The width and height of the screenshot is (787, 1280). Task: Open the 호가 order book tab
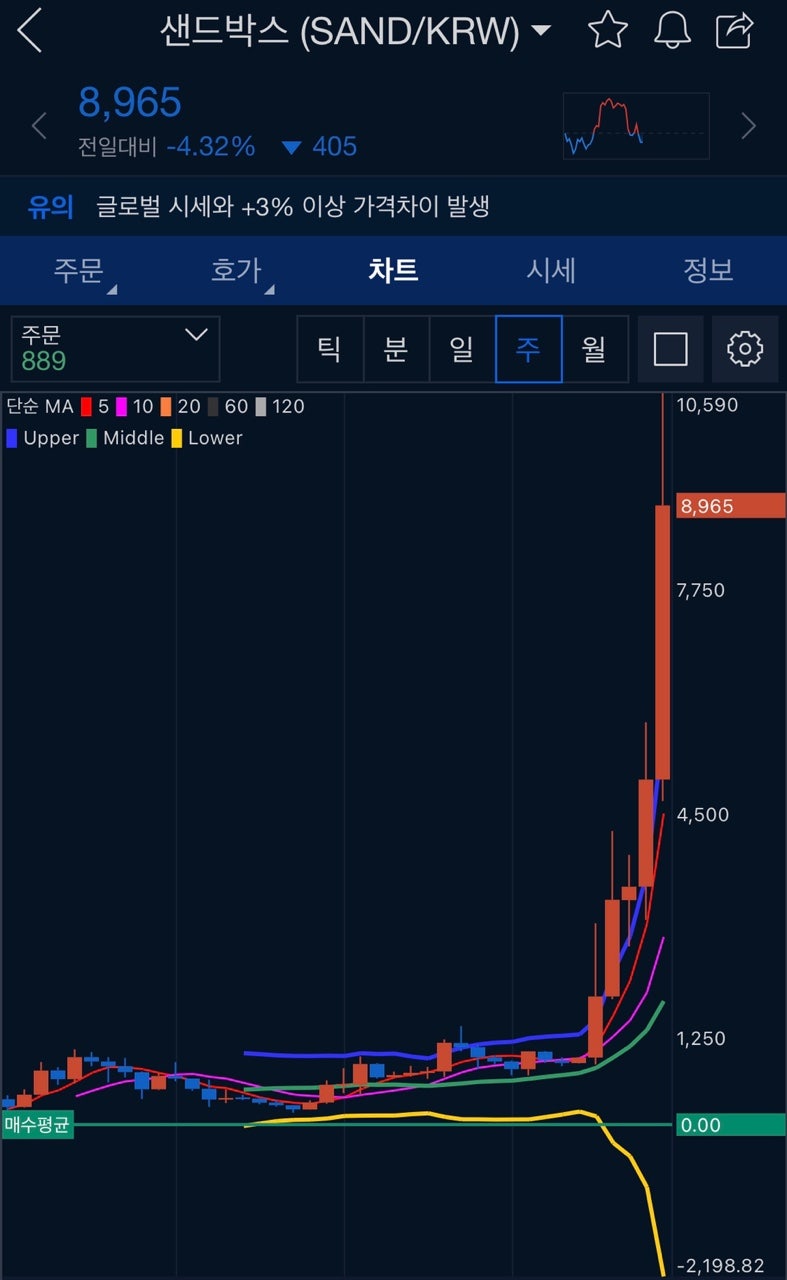(x=235, y=270)
